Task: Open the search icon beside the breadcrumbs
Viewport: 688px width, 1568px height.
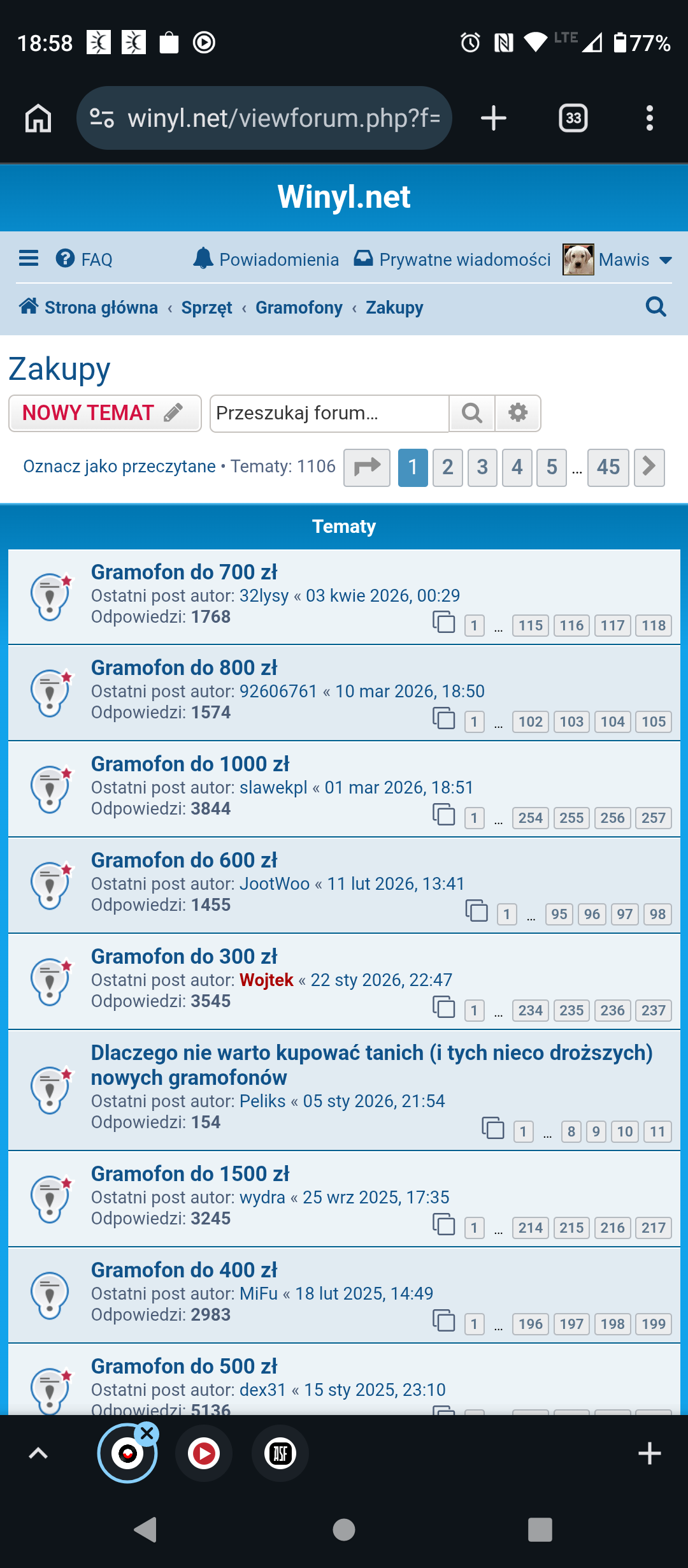Action: pos(656,307)
